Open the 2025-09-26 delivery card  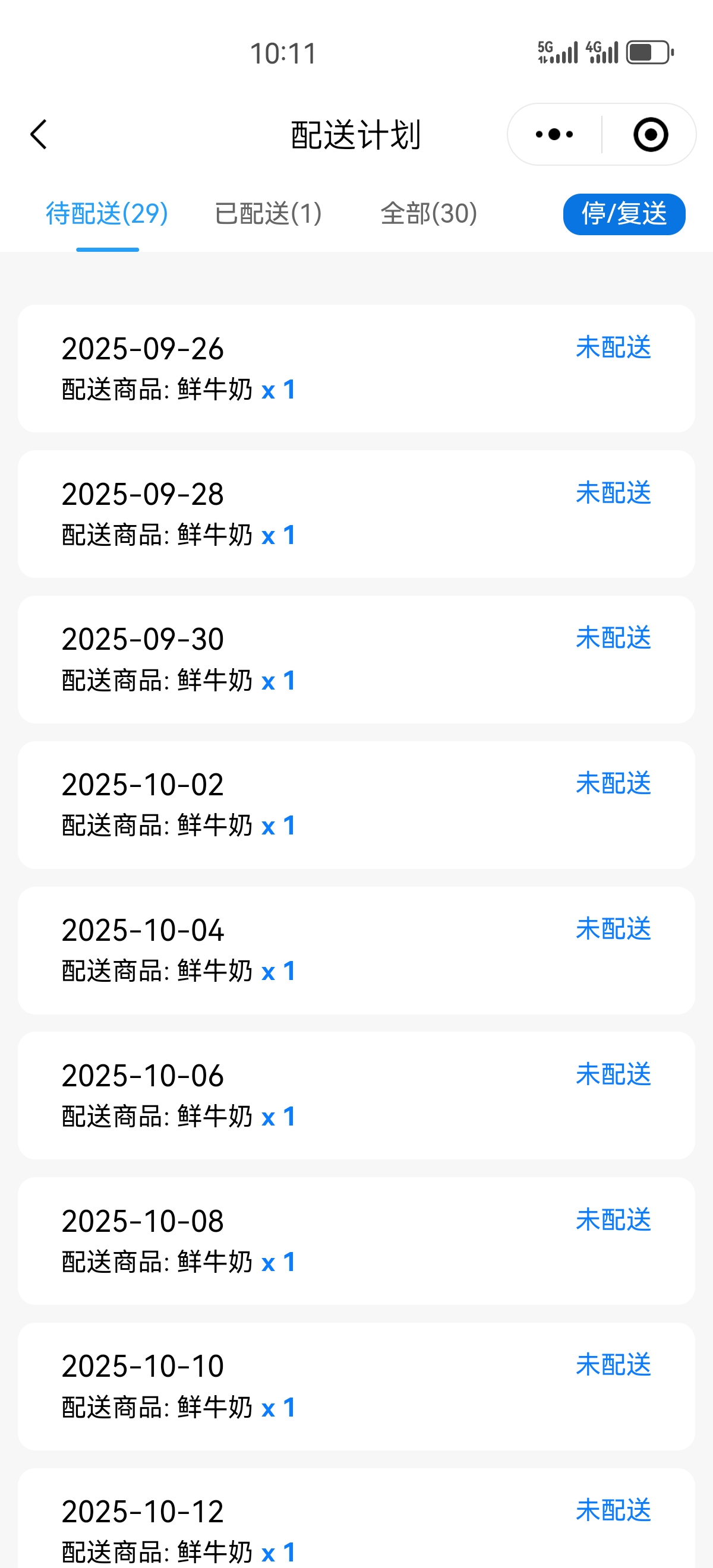pos(356,369)
